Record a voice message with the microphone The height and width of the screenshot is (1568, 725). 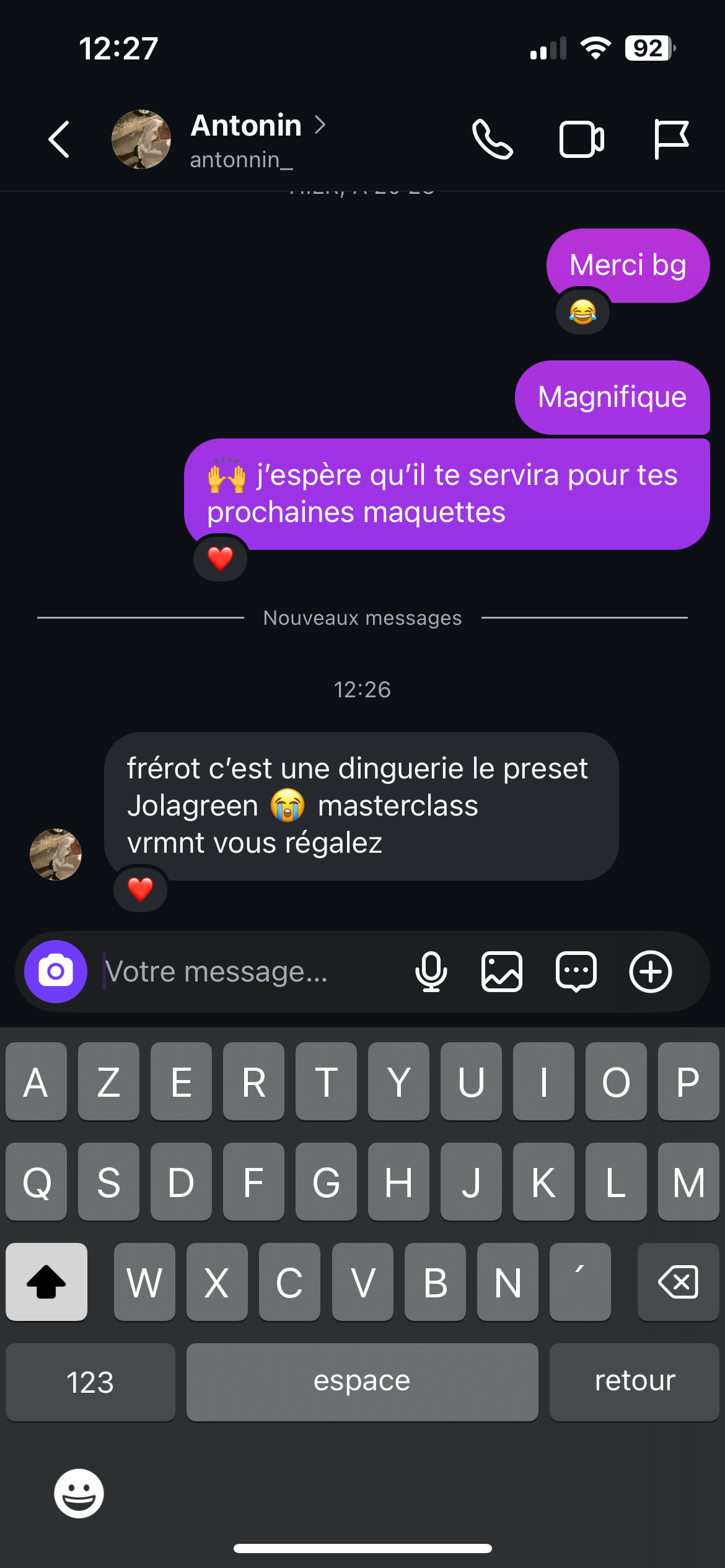point(431,971)
